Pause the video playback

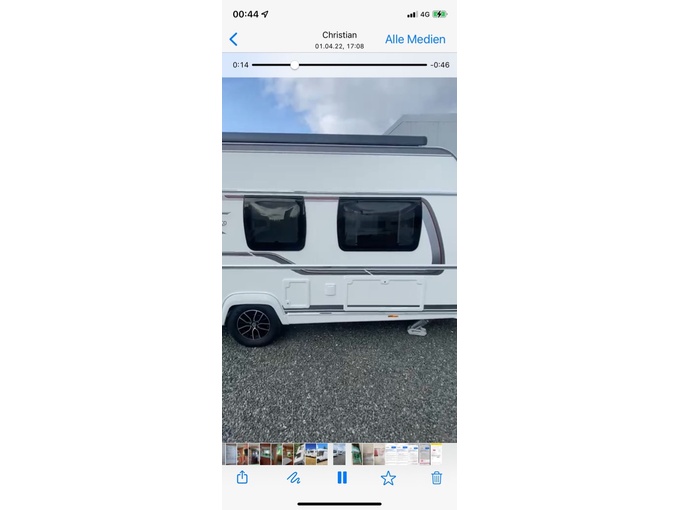[341, 478]
